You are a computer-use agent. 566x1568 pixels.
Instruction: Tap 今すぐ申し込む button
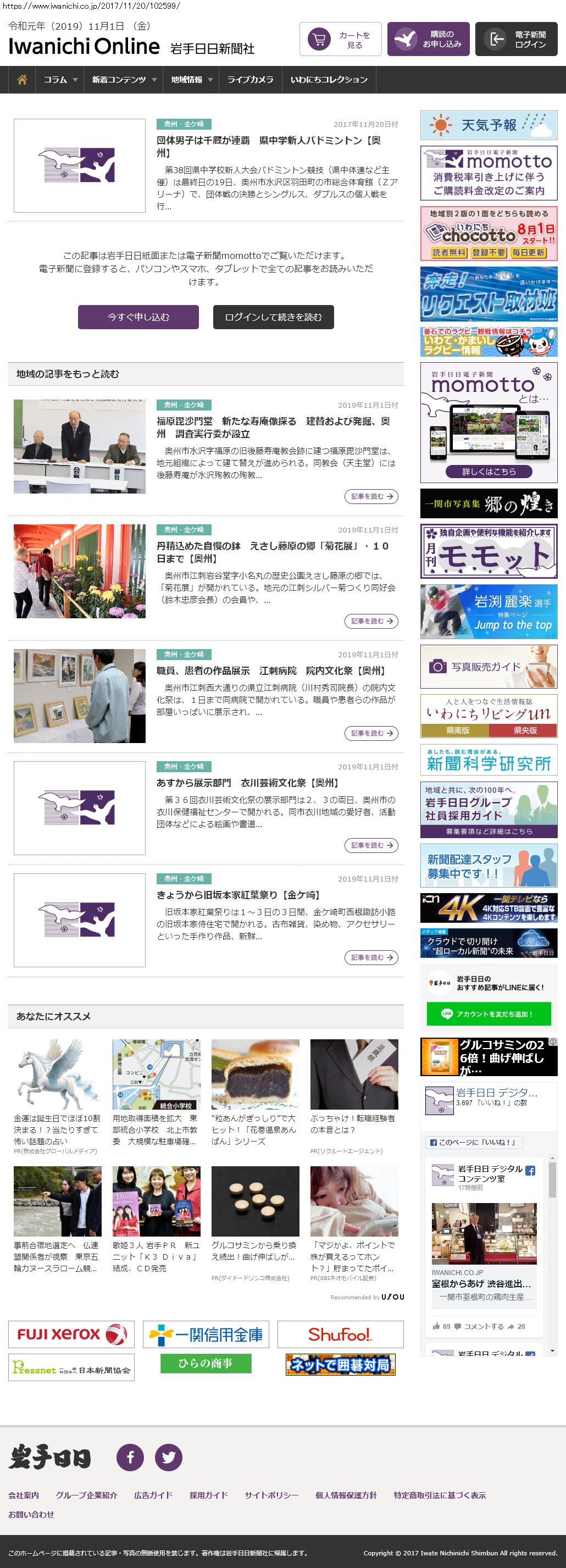click(138, 317)
